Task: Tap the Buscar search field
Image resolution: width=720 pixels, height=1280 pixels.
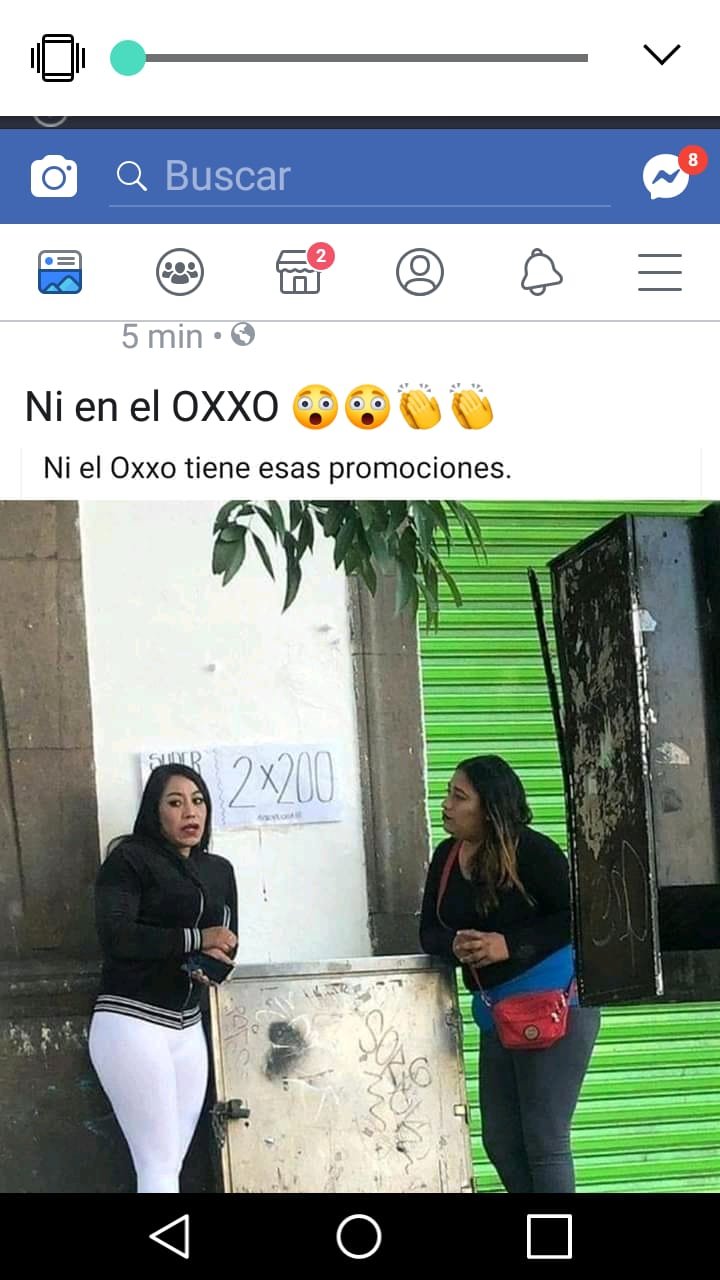Action: point(360,177)
